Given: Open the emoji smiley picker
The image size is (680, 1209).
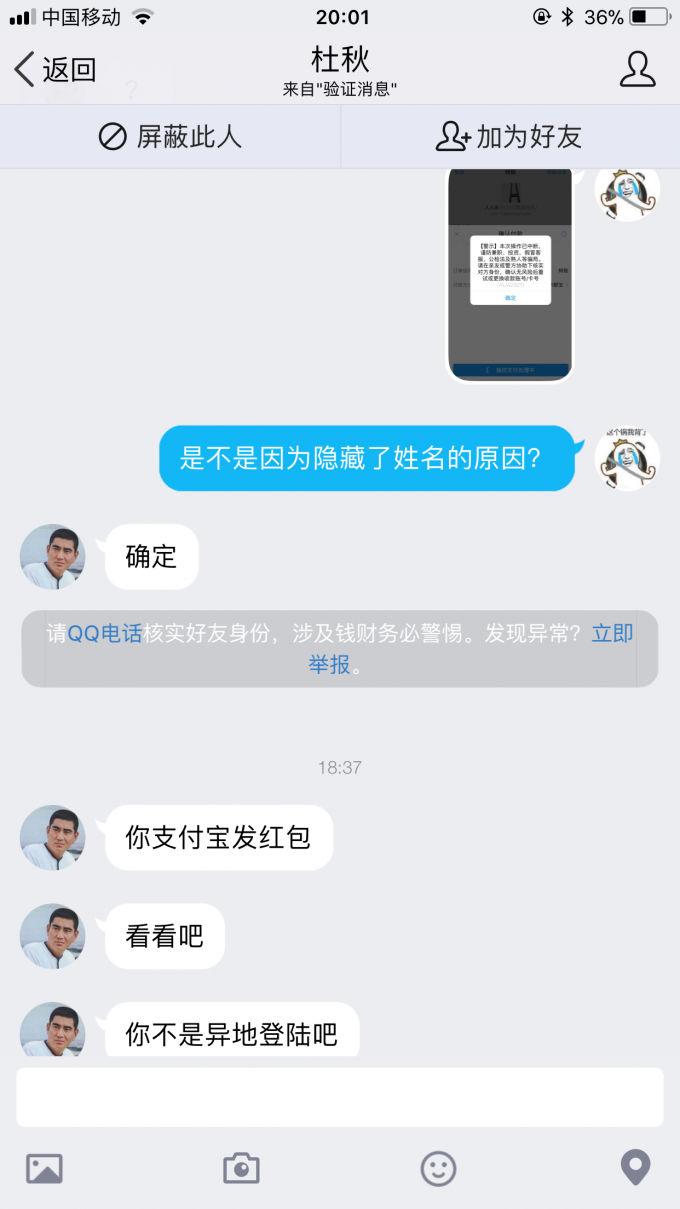Looking at the screenshot, I should [438, 1168].
